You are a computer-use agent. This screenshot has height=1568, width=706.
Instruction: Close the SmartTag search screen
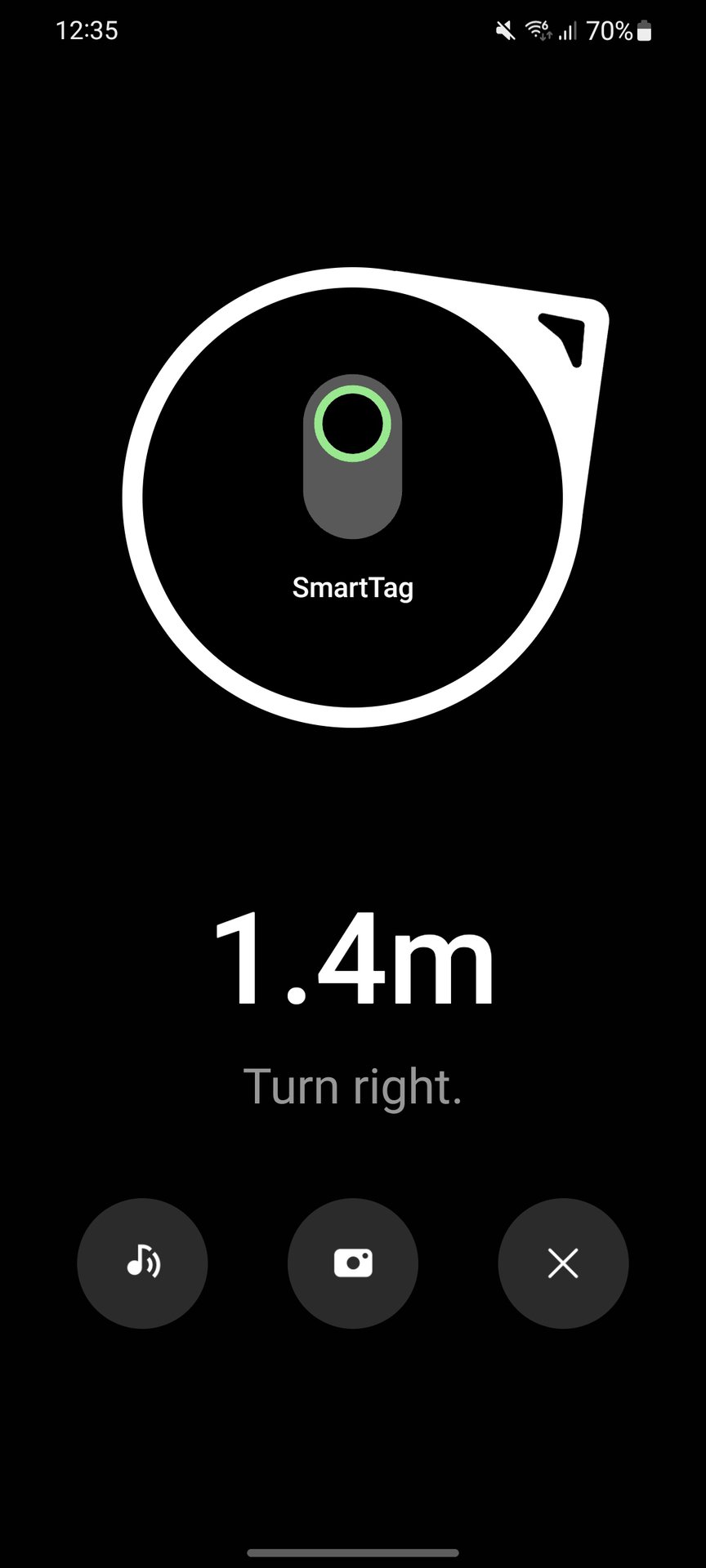click(x=563, y=1263)
